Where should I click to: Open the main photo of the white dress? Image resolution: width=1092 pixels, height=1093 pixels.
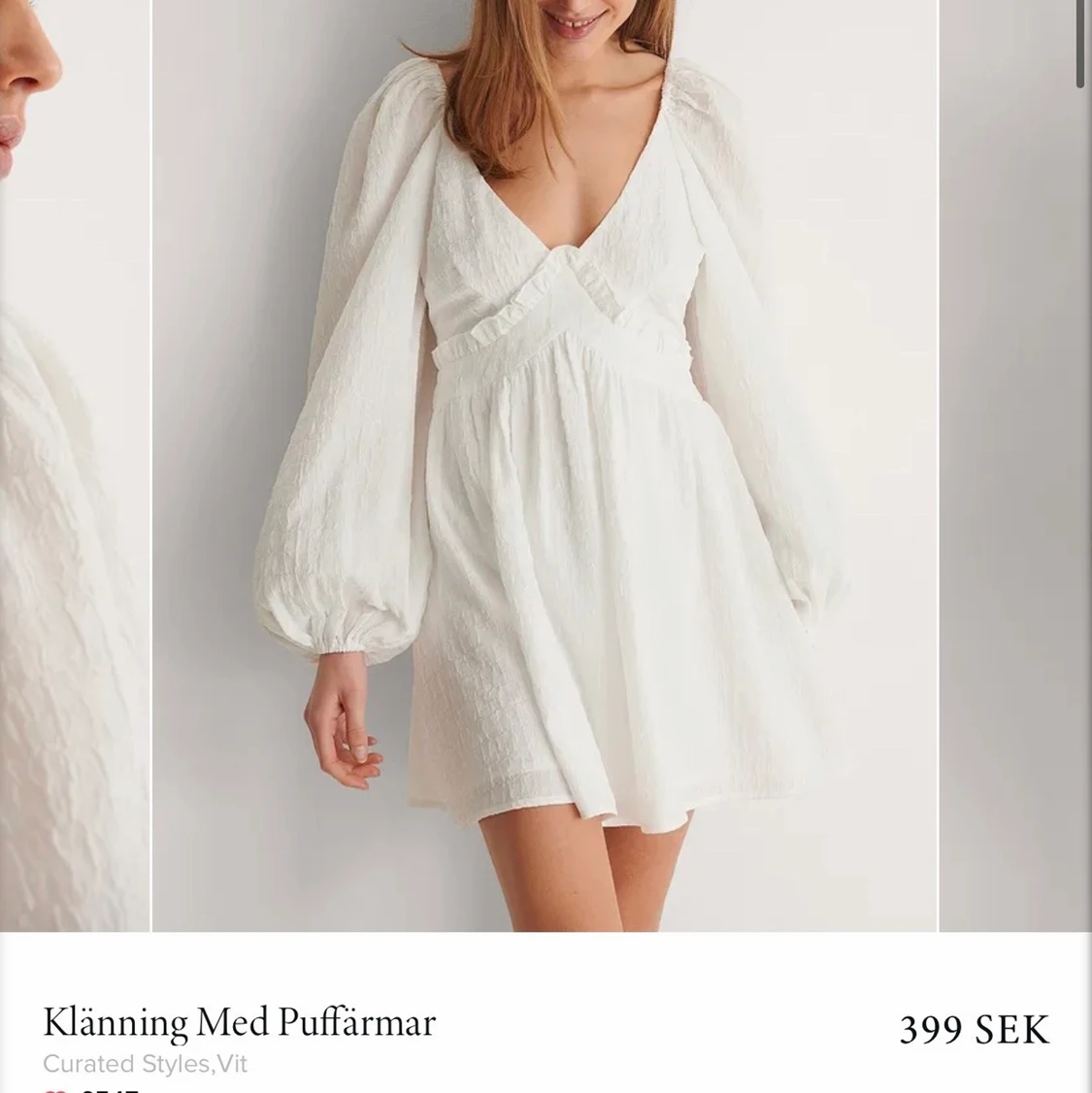544,466
